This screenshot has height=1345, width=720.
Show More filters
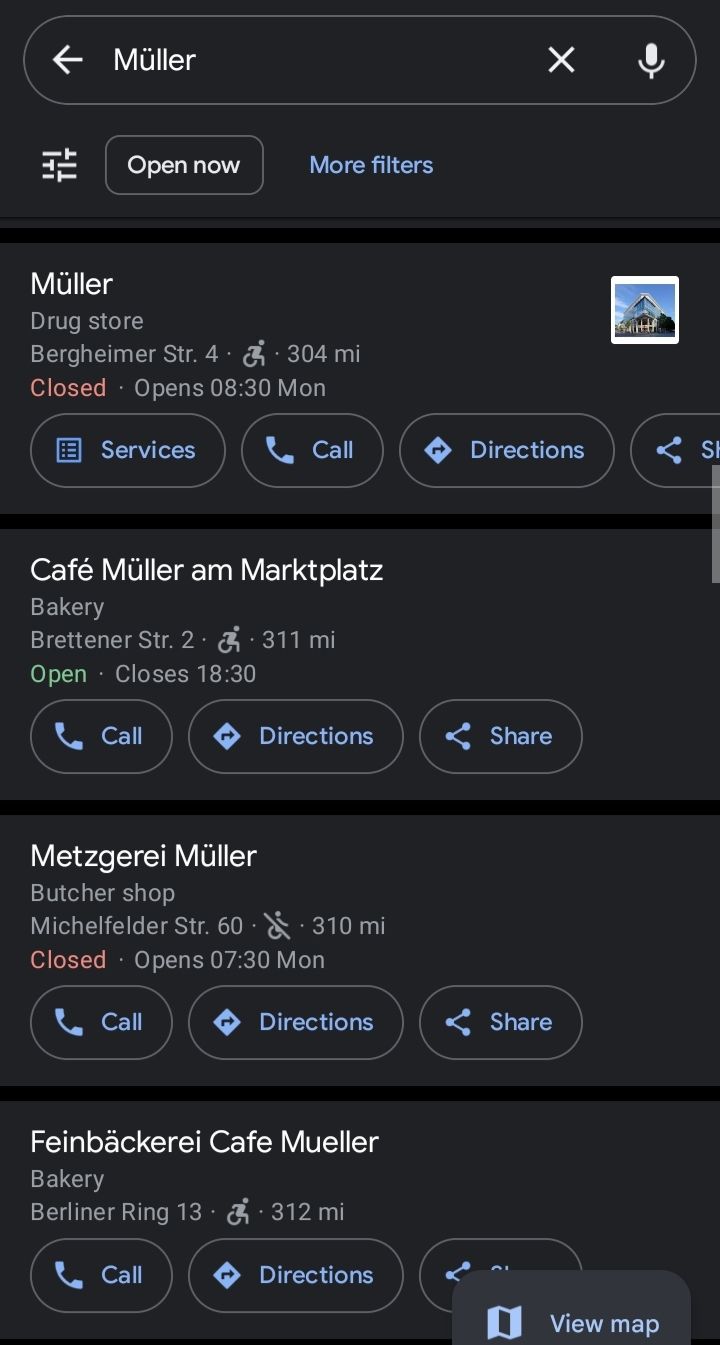coord(371,165)
